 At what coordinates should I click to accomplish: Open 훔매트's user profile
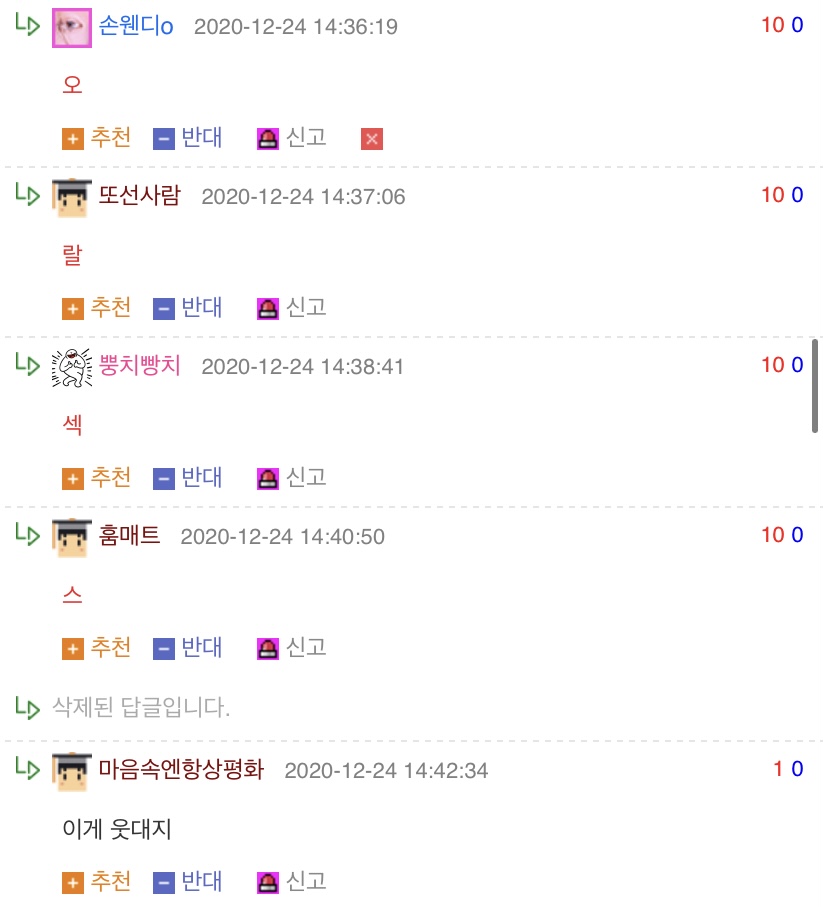[129, 536]
